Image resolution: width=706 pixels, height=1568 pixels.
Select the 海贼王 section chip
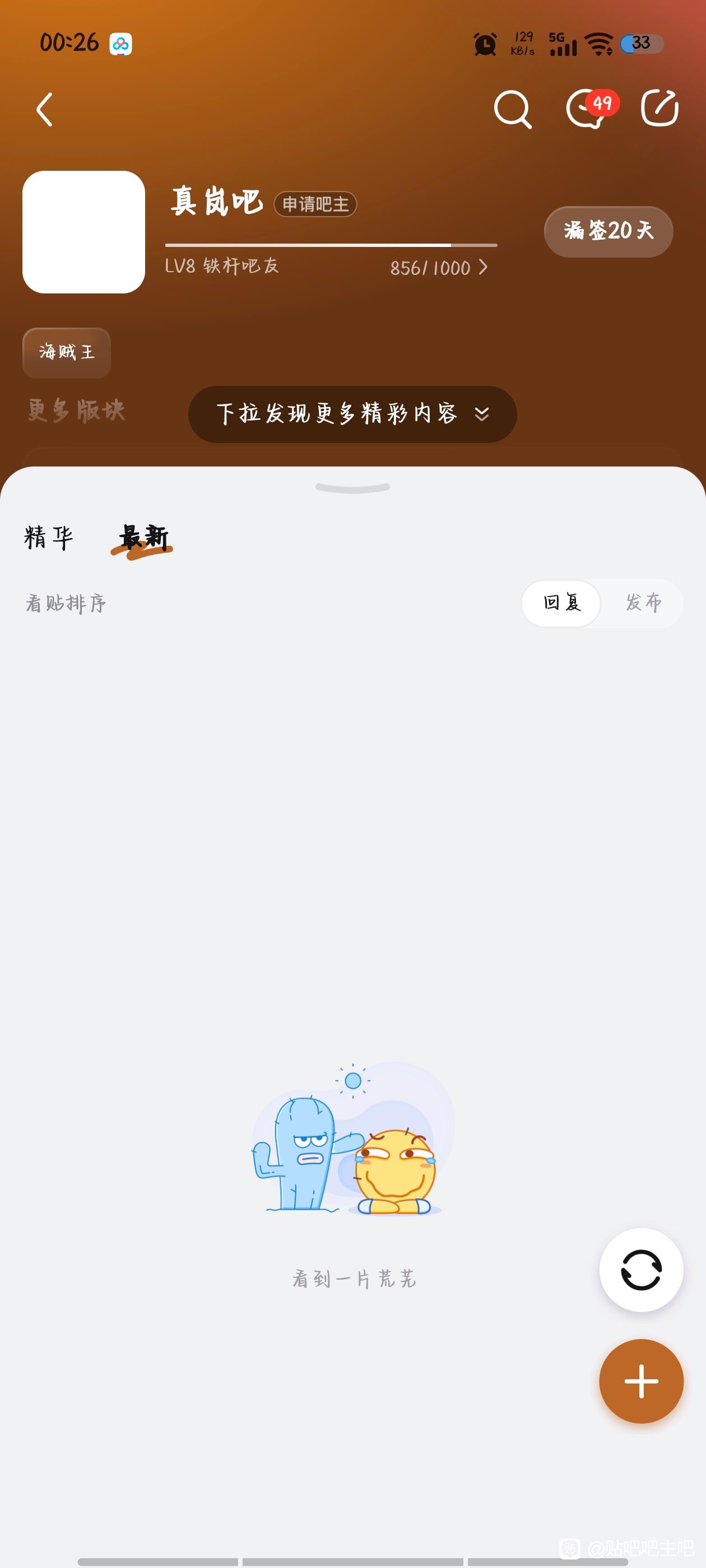[x=66, y=352]
